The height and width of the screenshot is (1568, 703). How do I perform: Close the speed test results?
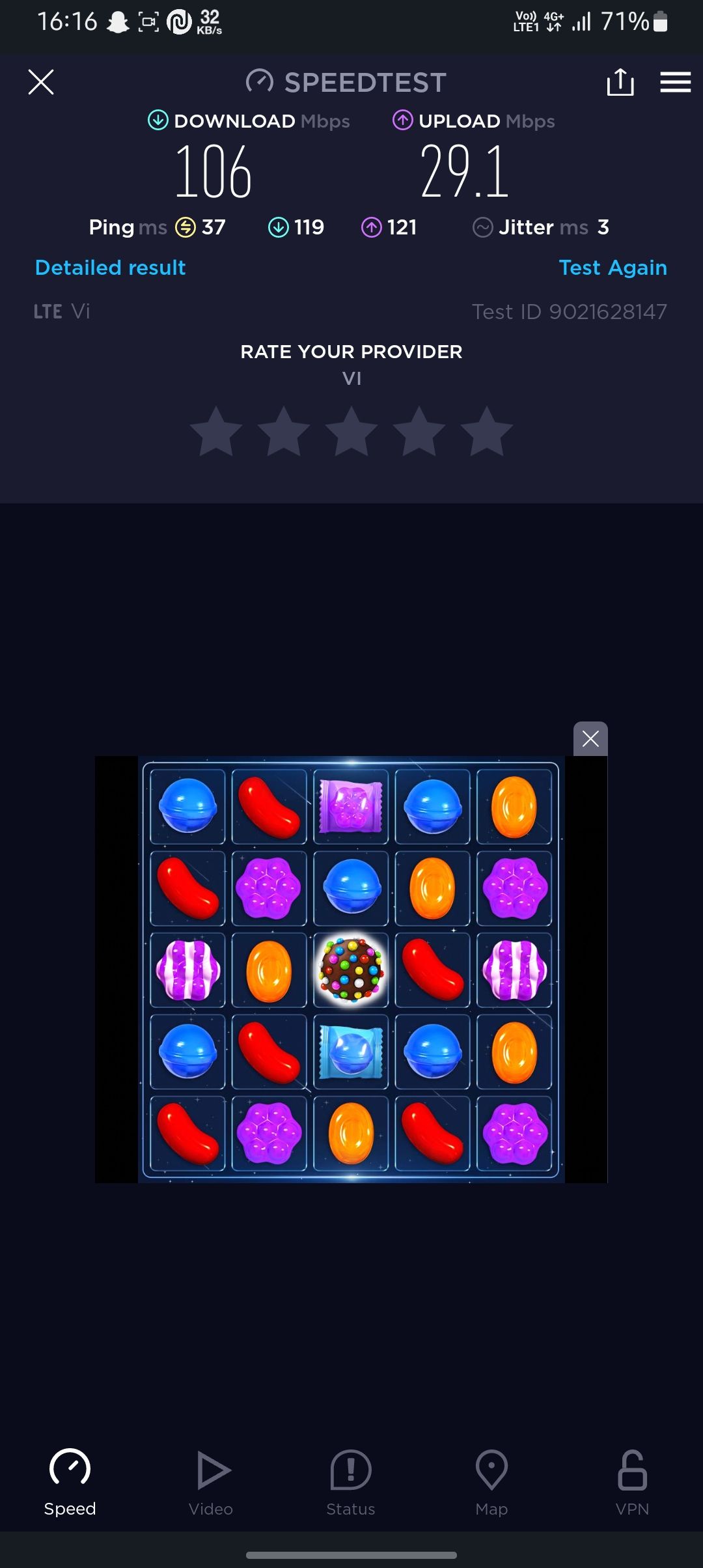(x=41, y=83)
